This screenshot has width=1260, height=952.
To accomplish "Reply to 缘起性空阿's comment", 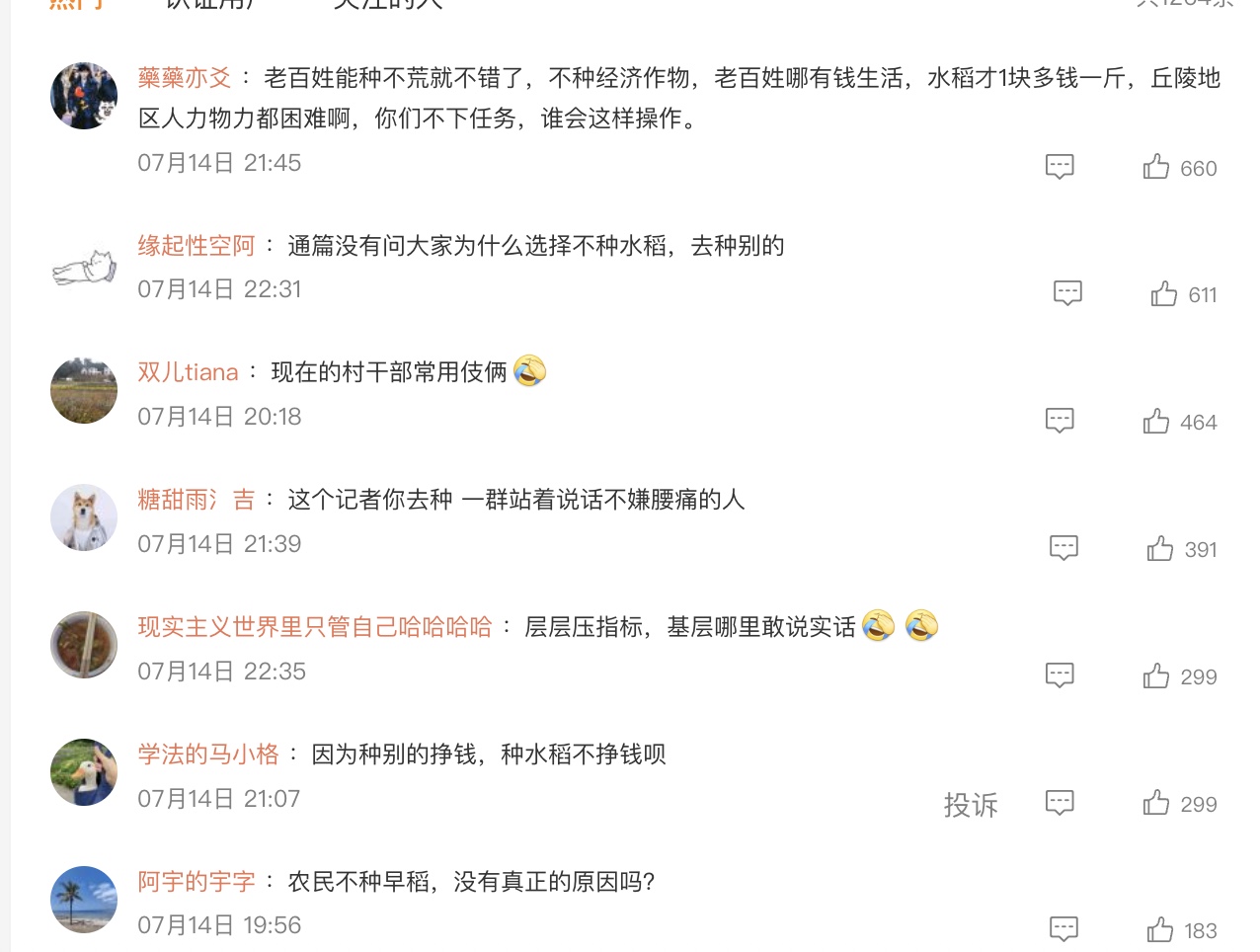I will [x=1067, y=293].
